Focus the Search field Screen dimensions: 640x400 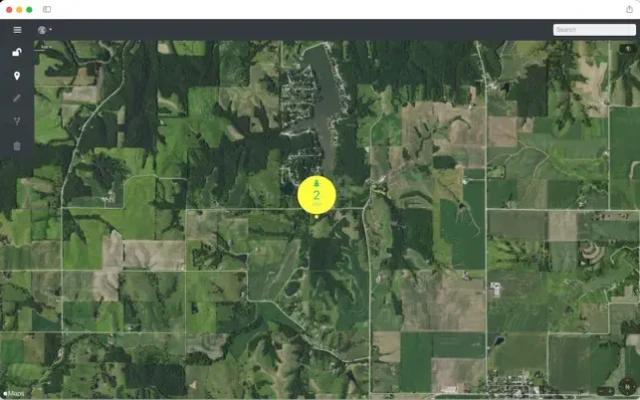pos(594,30)
